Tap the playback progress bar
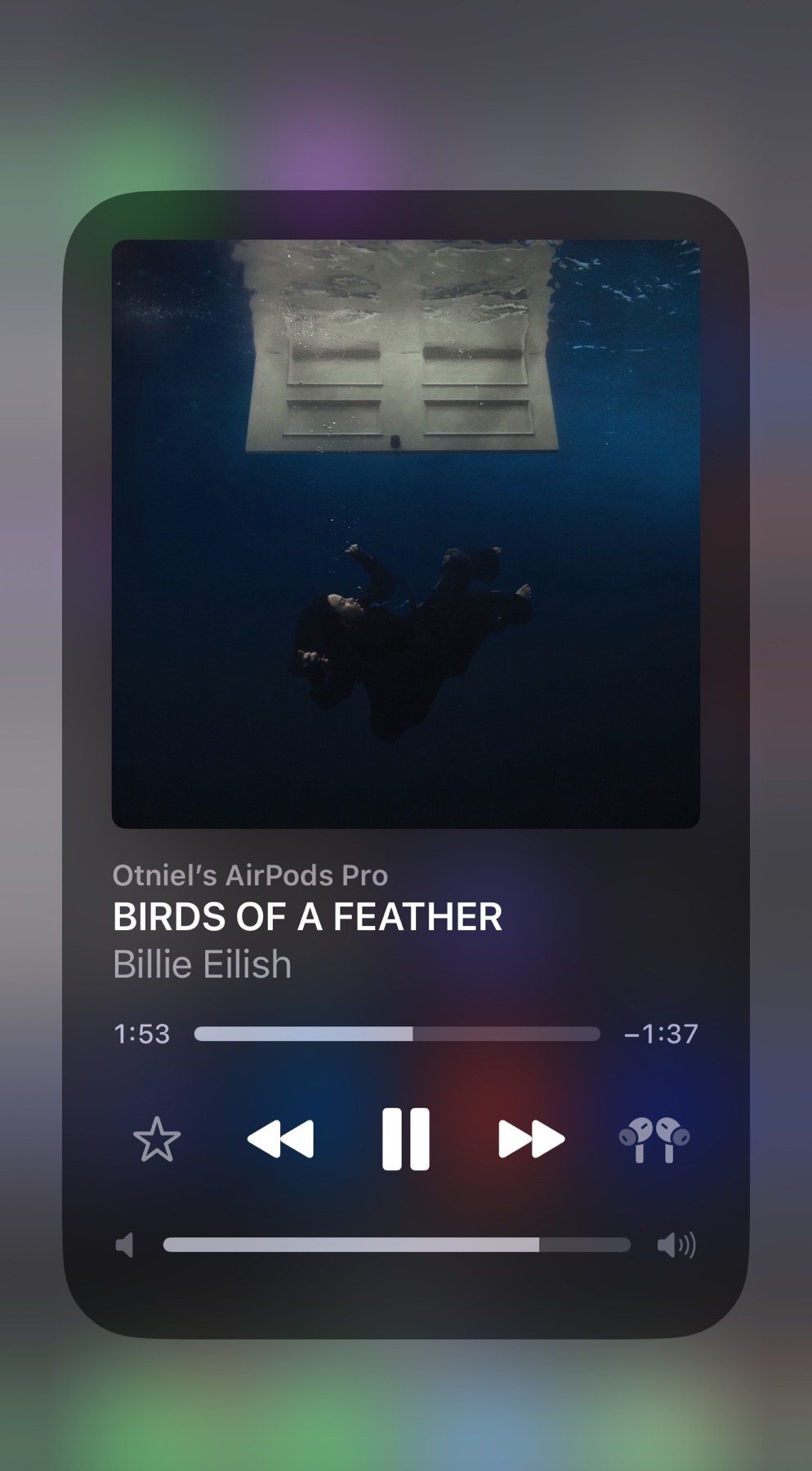This screenshot has height=1471, width=812. [397, 1034]
